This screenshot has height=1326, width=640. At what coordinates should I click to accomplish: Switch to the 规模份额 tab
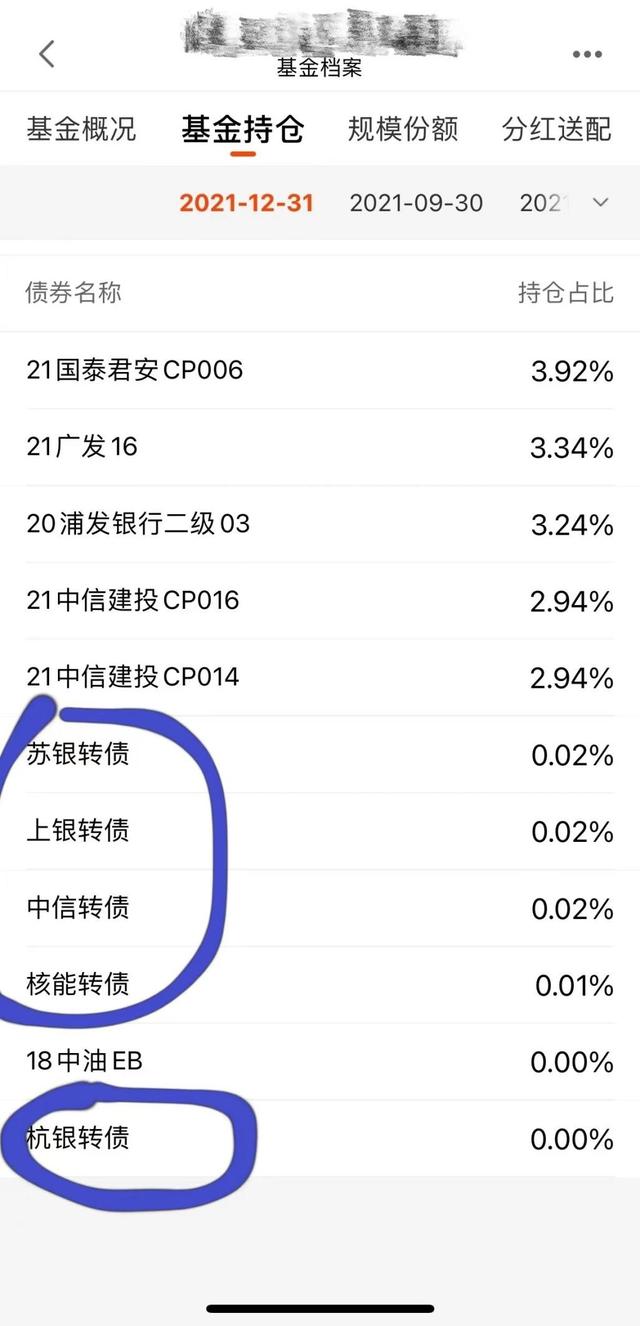point(403,129)
